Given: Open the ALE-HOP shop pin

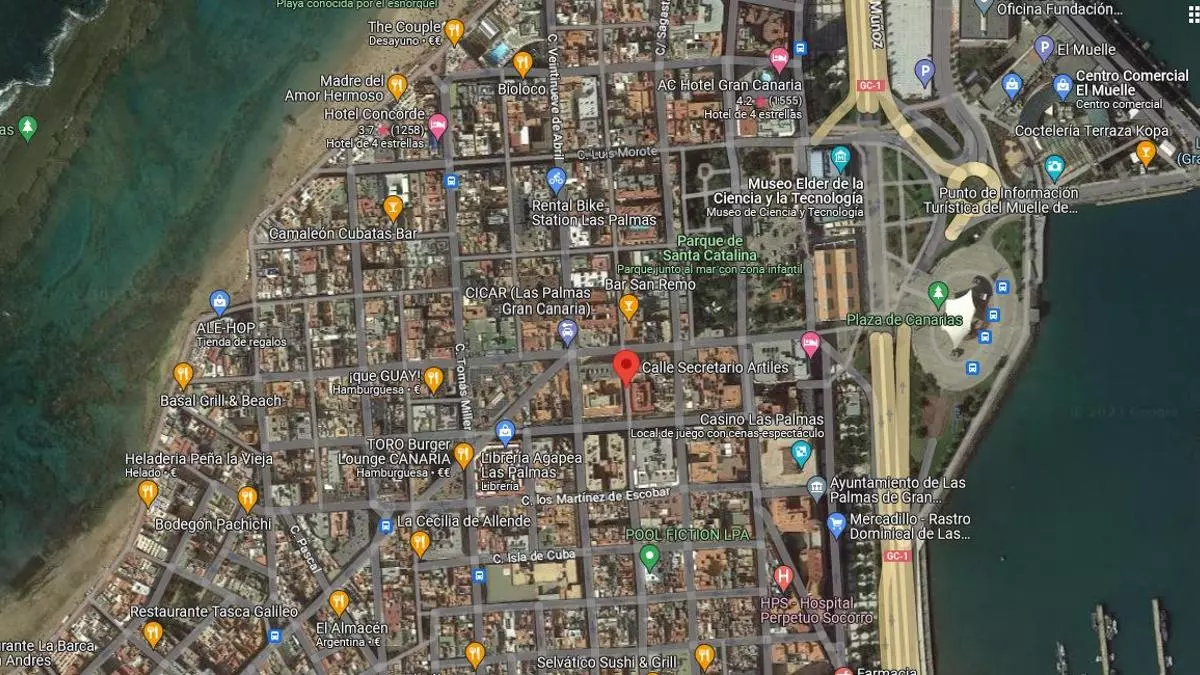Looking at the screenshot, I should tap(220, 302).
